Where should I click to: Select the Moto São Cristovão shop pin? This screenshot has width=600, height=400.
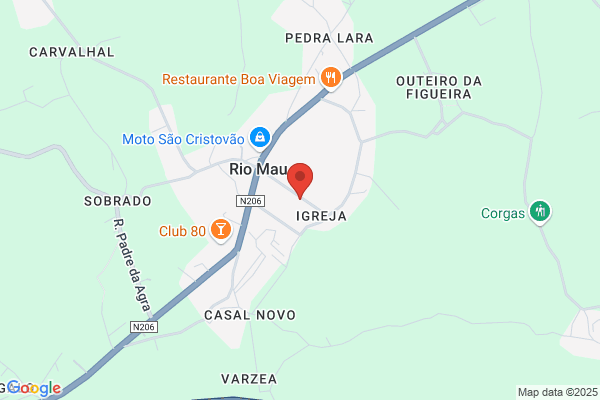click(260, 138)
